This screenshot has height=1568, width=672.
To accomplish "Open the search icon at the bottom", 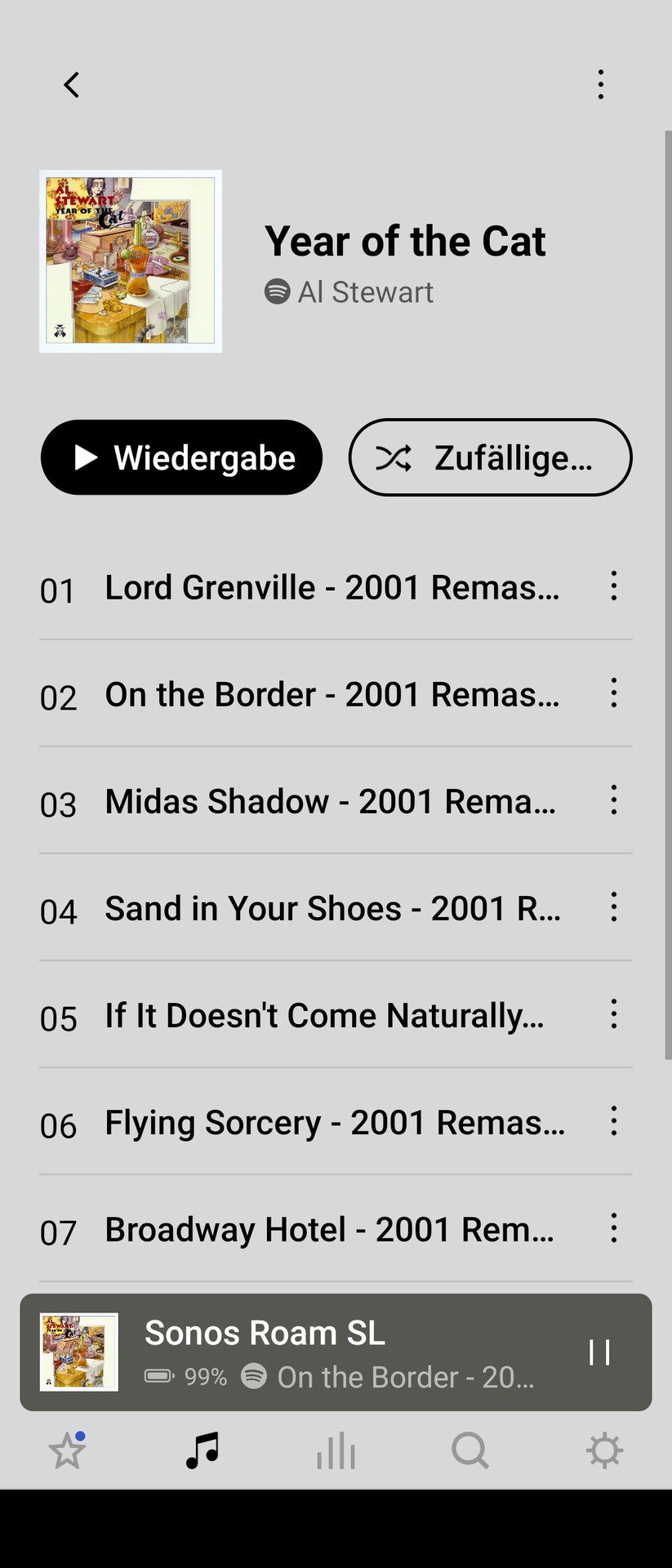I will 470,1450.
